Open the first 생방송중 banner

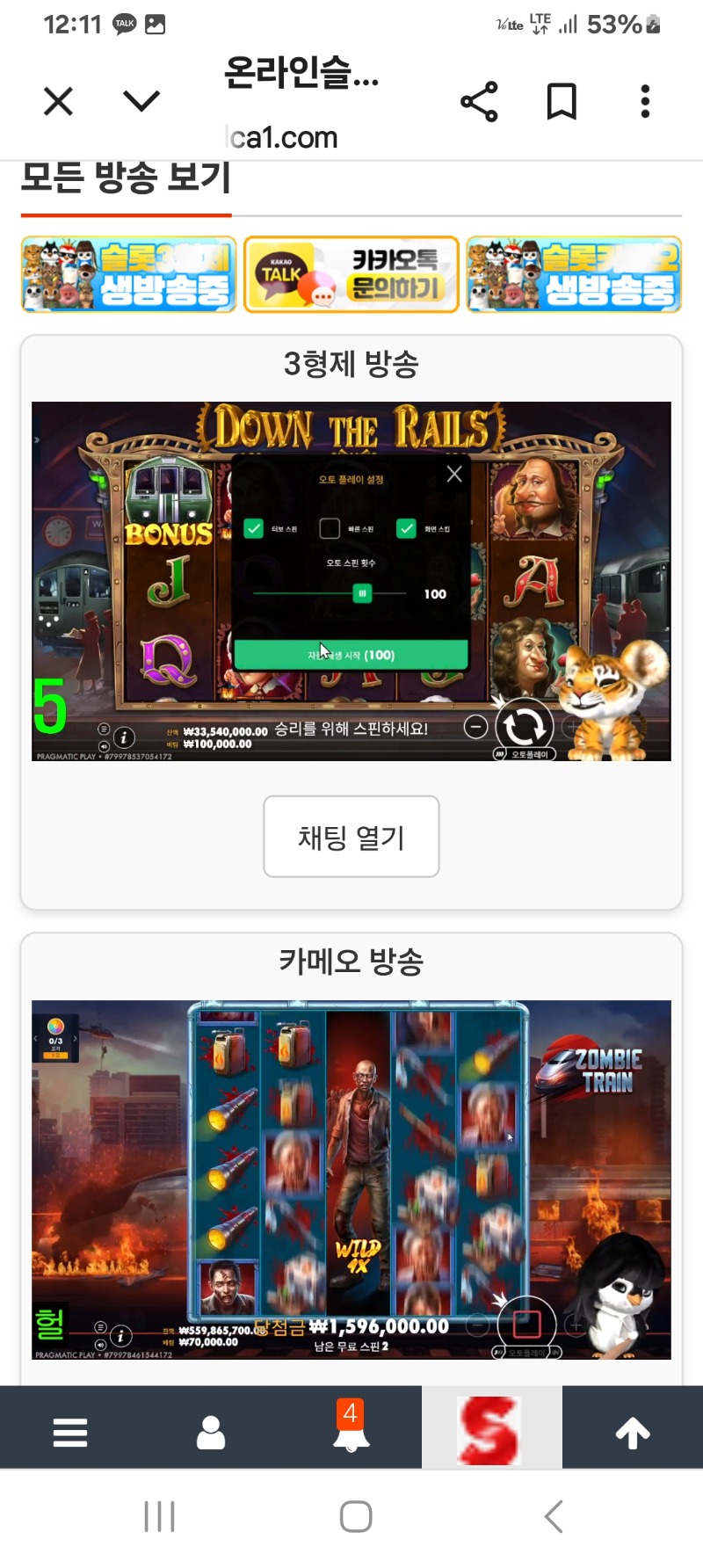pyautogui.click(x=129, y=274)
